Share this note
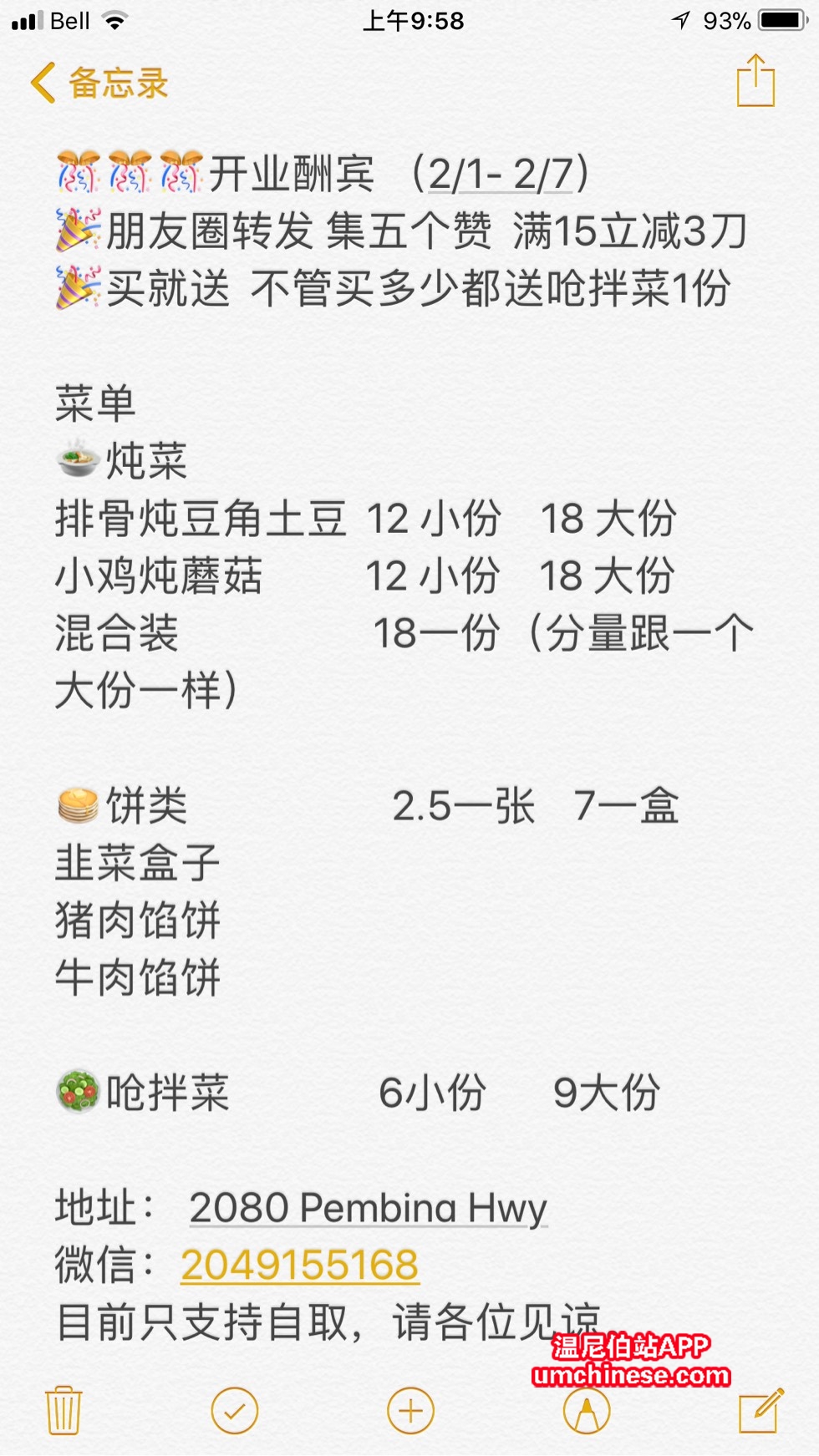The width and height of the screenshot is (819, 1456). [755, 81]
